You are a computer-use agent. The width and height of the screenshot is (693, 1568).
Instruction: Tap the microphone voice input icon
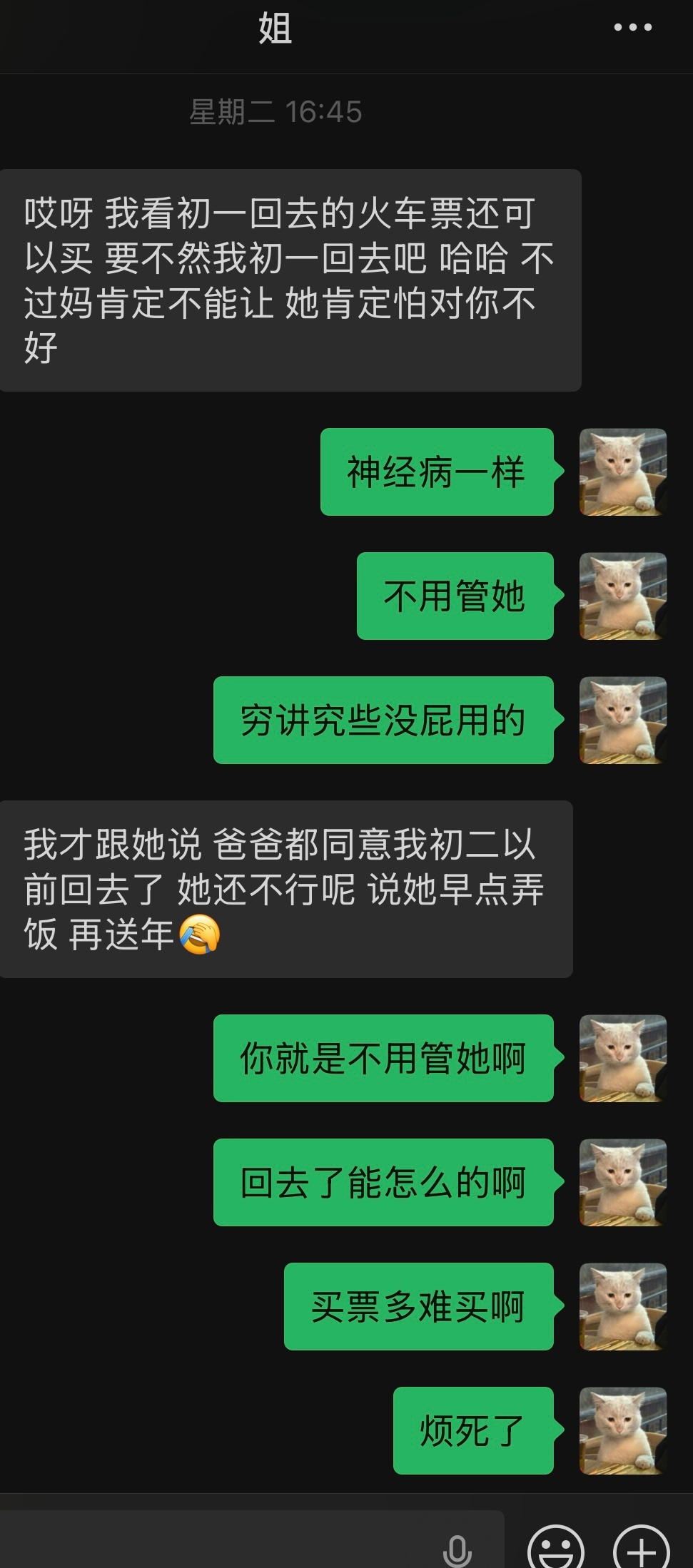[457, 1550]
